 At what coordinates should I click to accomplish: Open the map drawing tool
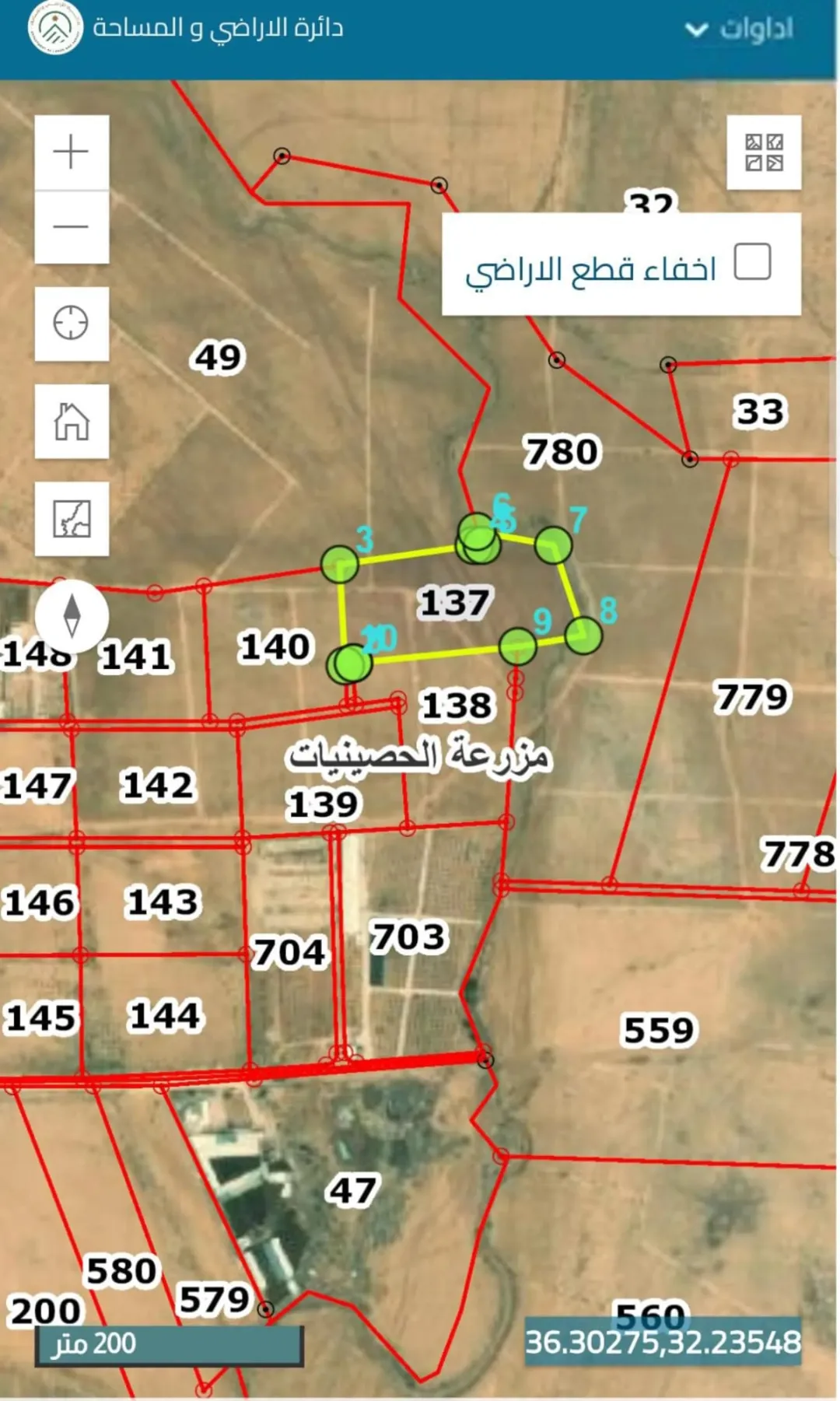coord(72,519)
